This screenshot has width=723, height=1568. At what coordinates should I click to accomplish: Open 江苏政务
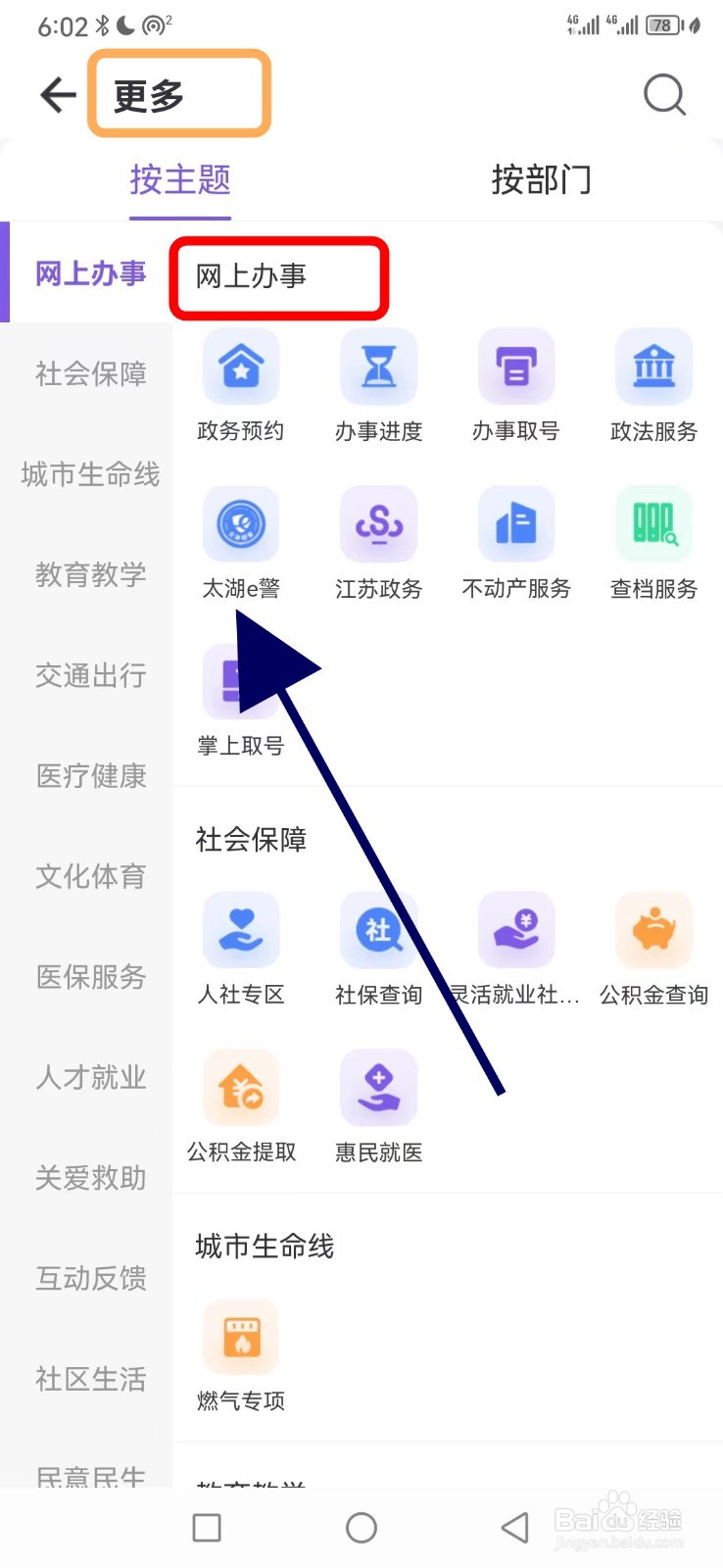point(378,544)
